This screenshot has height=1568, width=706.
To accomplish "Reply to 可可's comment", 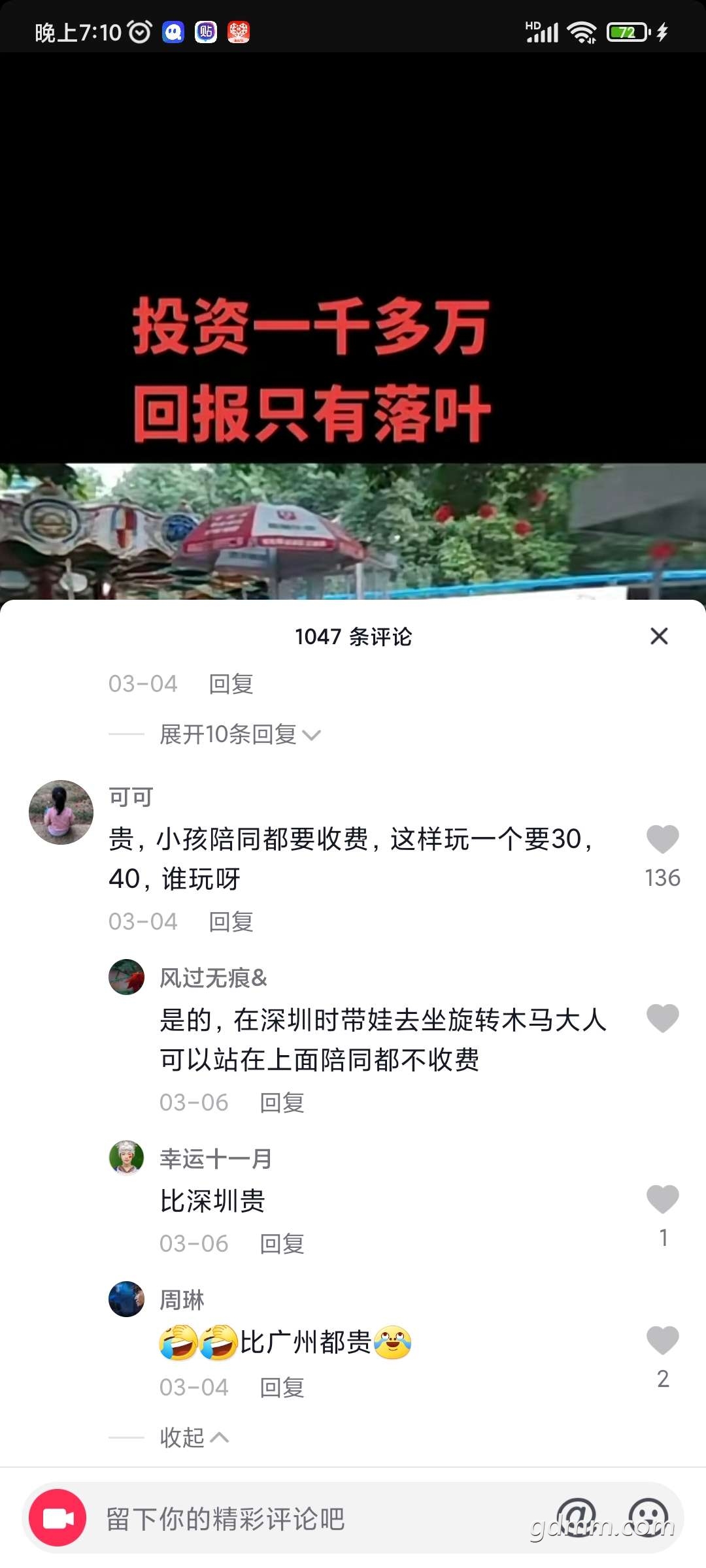I will pos(231,921).
